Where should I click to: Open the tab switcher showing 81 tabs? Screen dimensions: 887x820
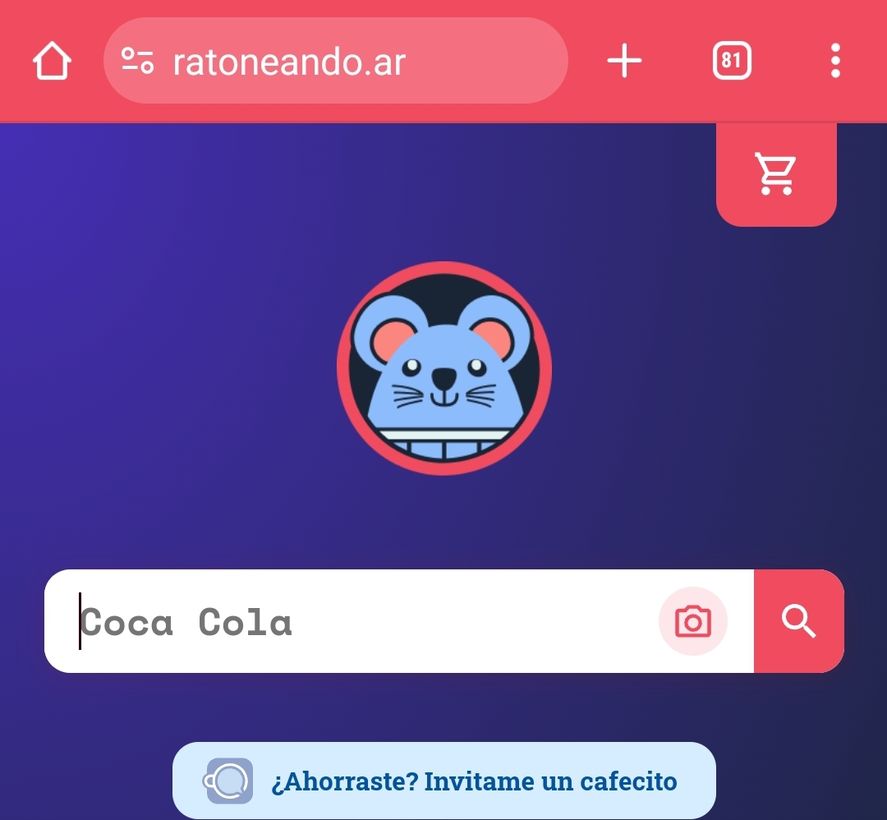[732, 61]
